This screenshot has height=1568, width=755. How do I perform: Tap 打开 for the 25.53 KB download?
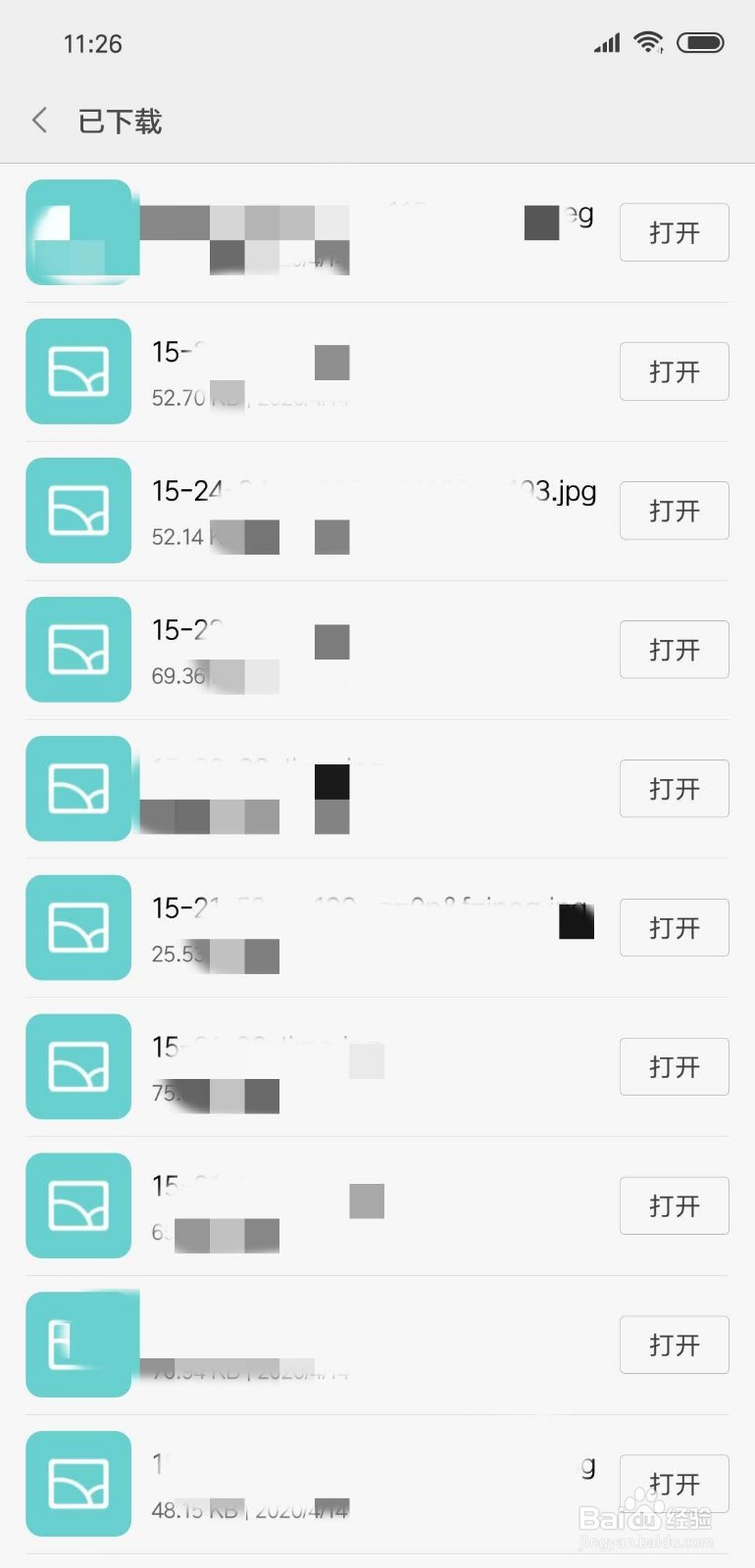pos(674,928)
